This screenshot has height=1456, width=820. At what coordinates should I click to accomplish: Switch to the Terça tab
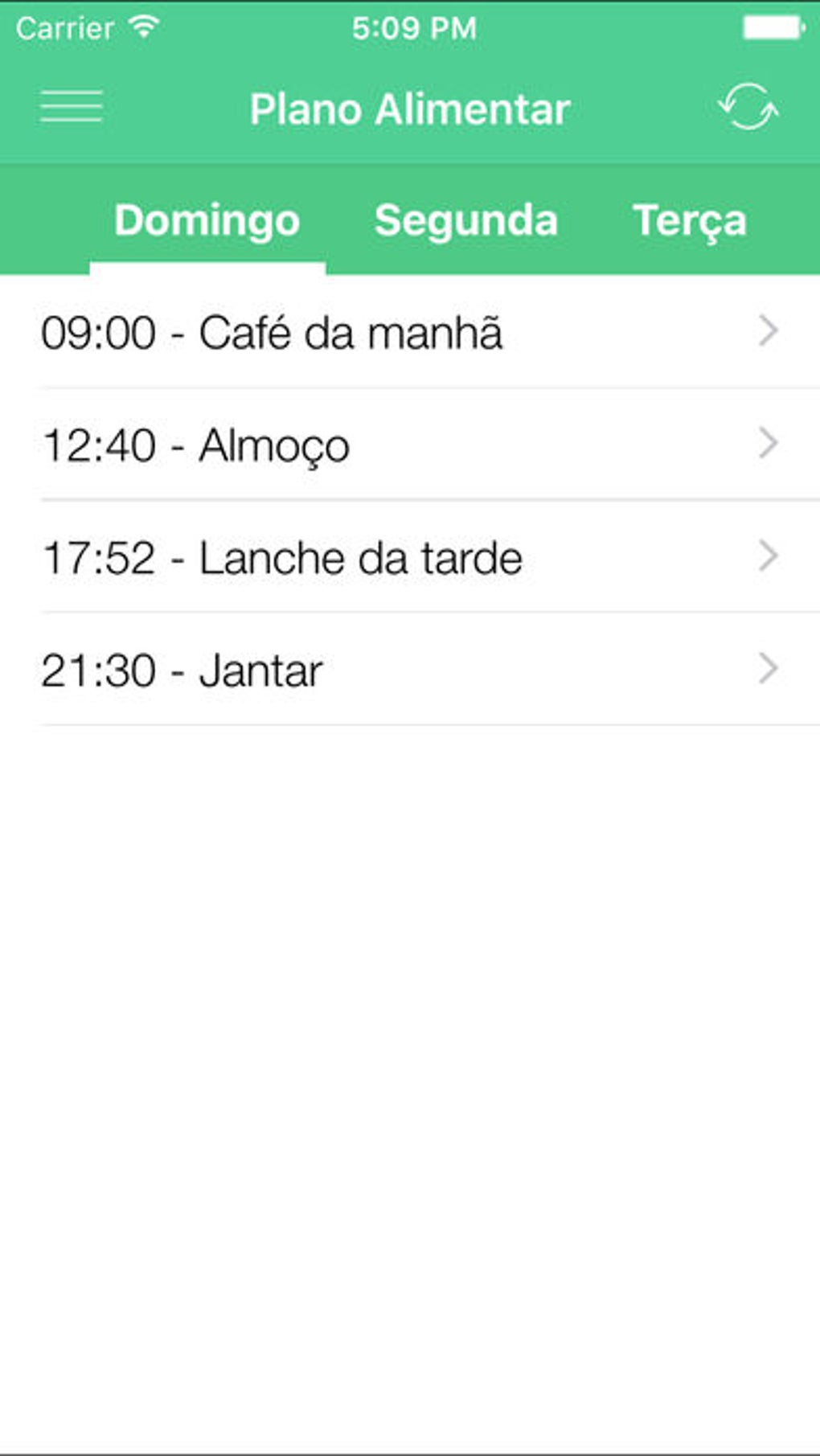(689, 220)
